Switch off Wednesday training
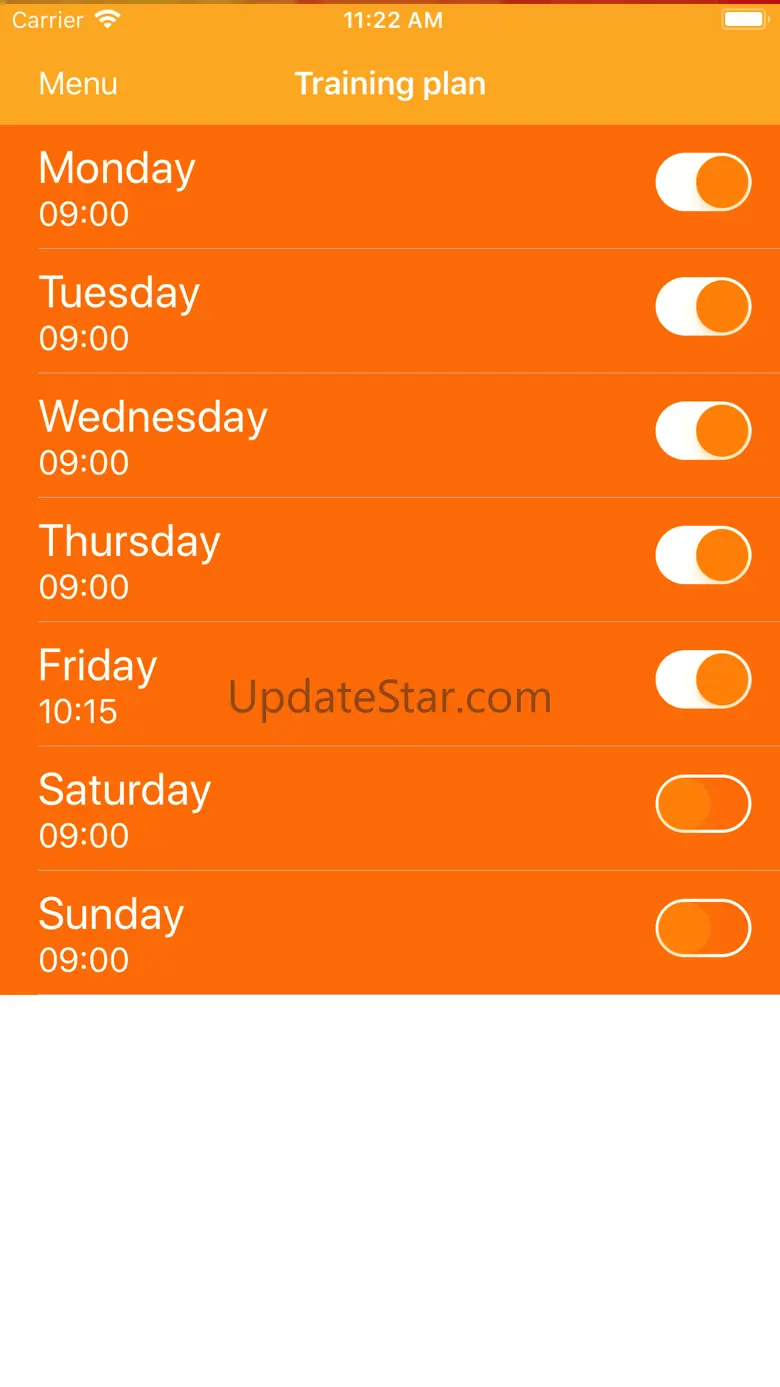The width and height of the screenshot is (780, 1387). click(x=702, y=431)
